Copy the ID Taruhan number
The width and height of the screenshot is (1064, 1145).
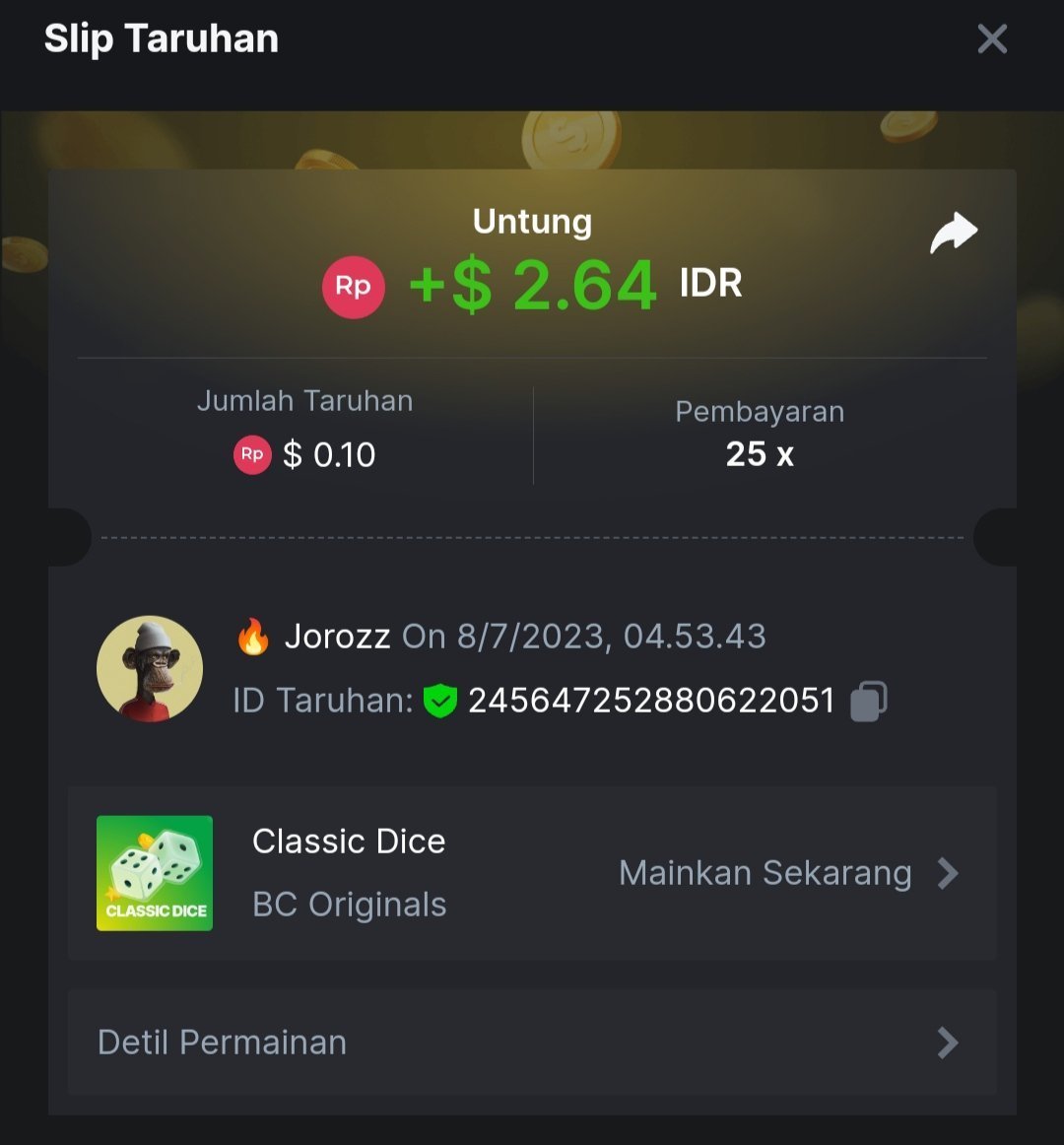point(868,701)
